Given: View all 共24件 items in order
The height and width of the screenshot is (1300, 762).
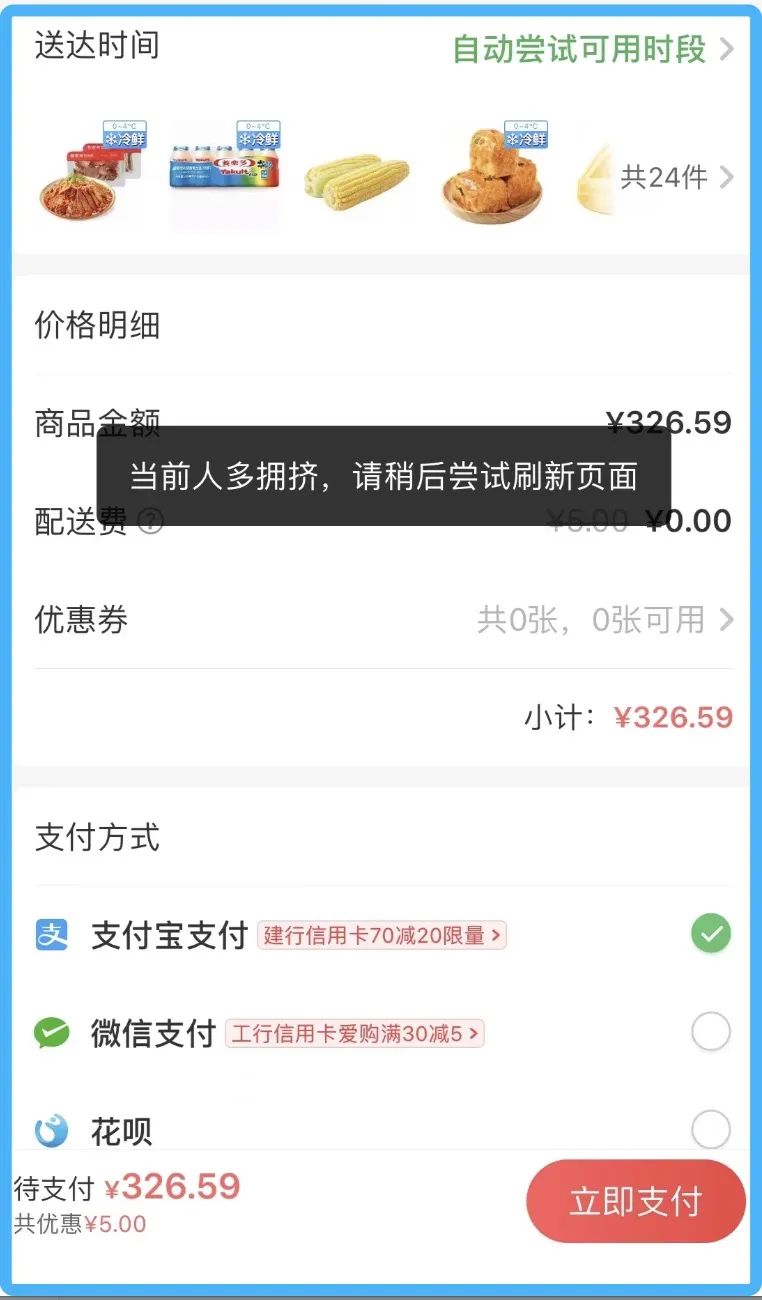Looking at the screenshot, I should coord(676,178).
